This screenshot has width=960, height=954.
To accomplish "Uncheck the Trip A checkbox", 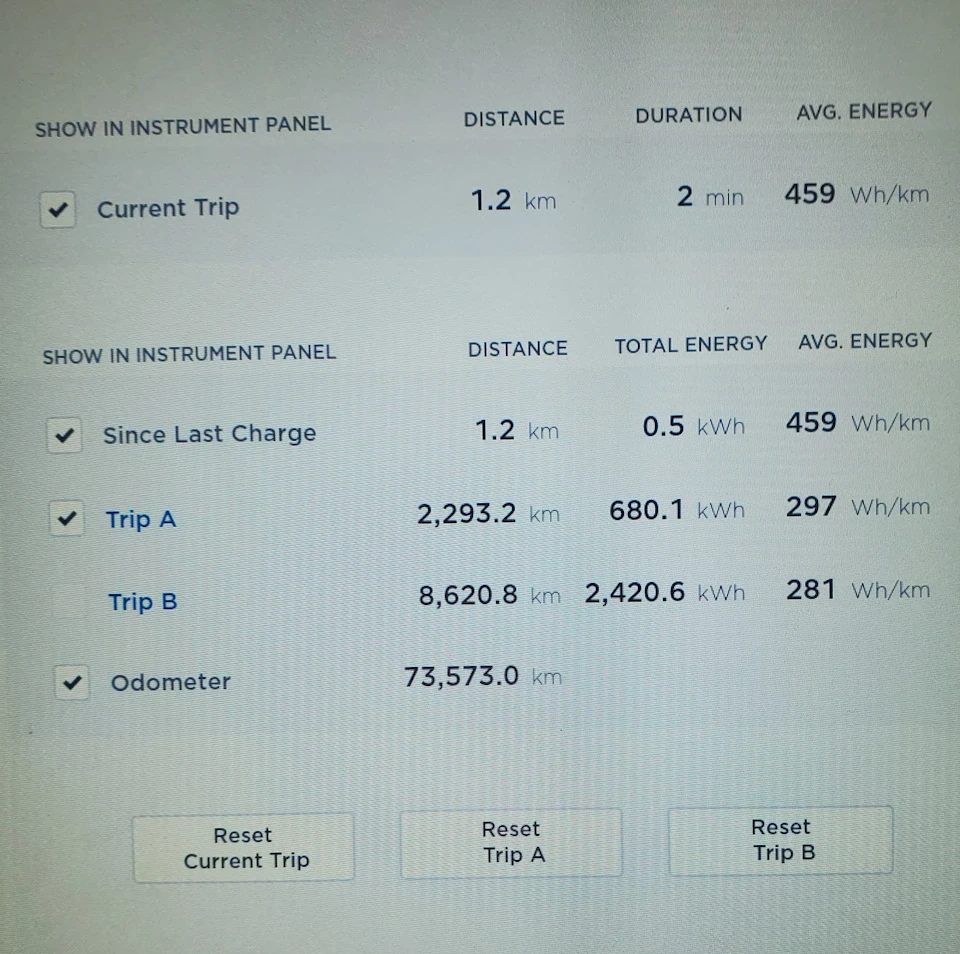I will 67,519.
